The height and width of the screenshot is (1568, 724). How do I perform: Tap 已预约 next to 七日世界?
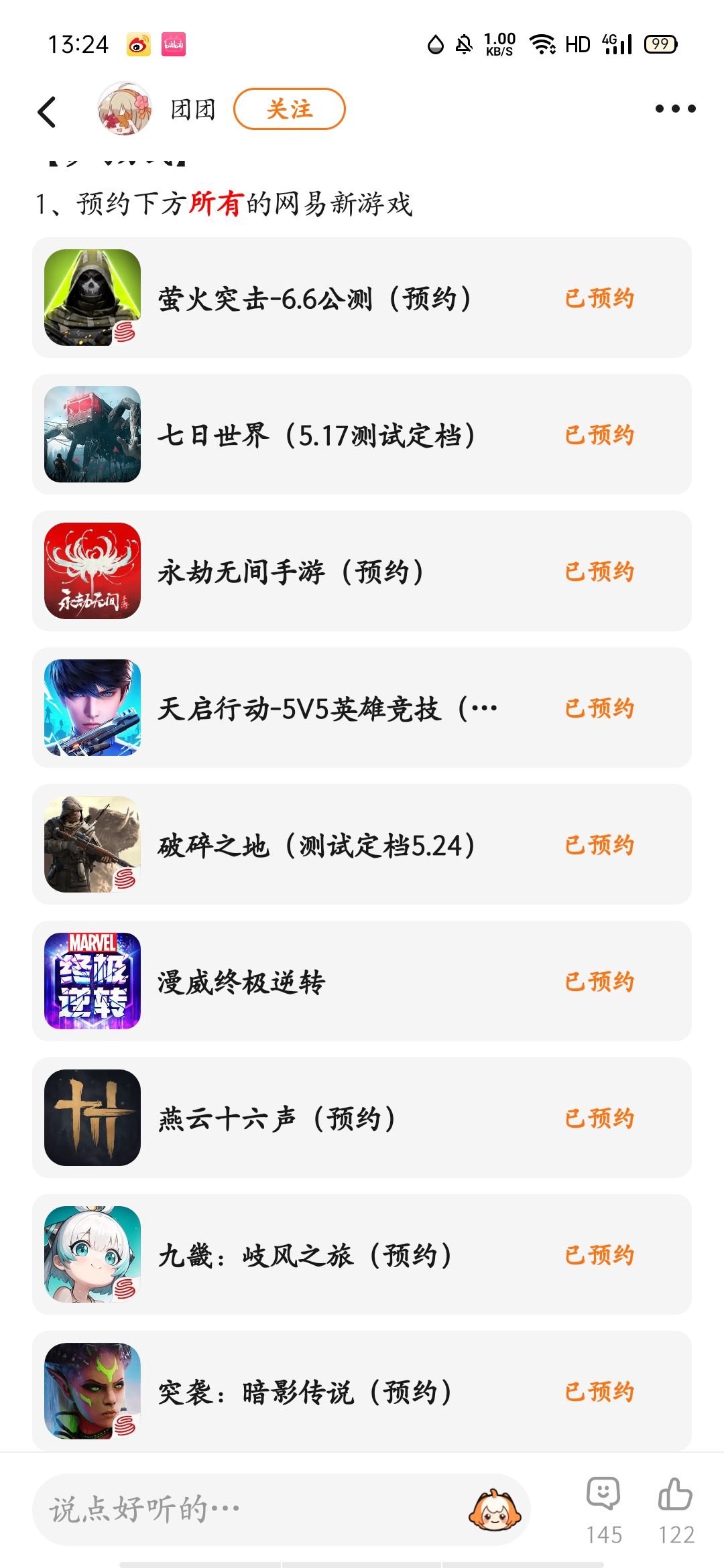click(x=599, y=435)
